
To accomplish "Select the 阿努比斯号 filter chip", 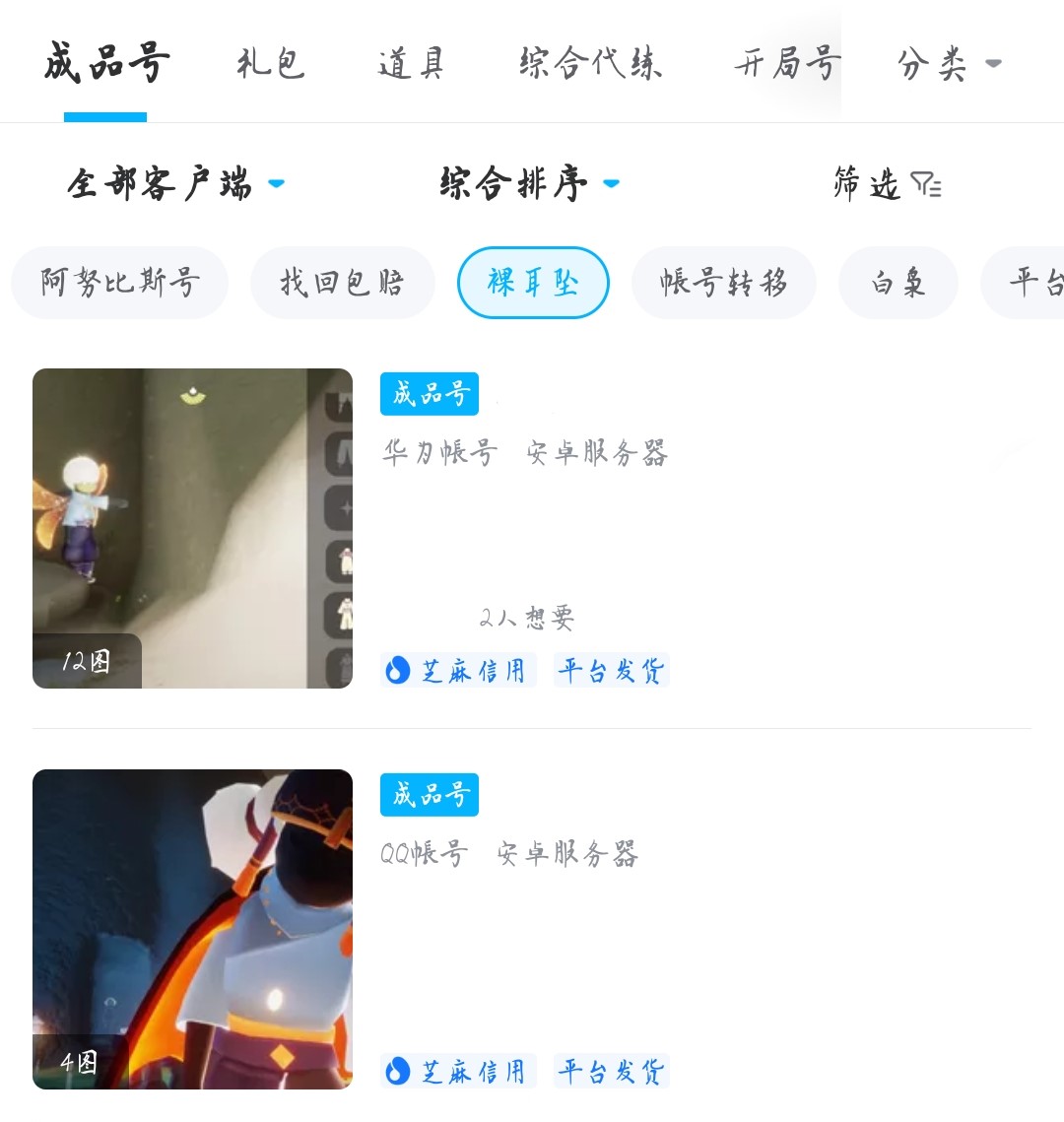I will pyautogui.click(x=120, y=284).
